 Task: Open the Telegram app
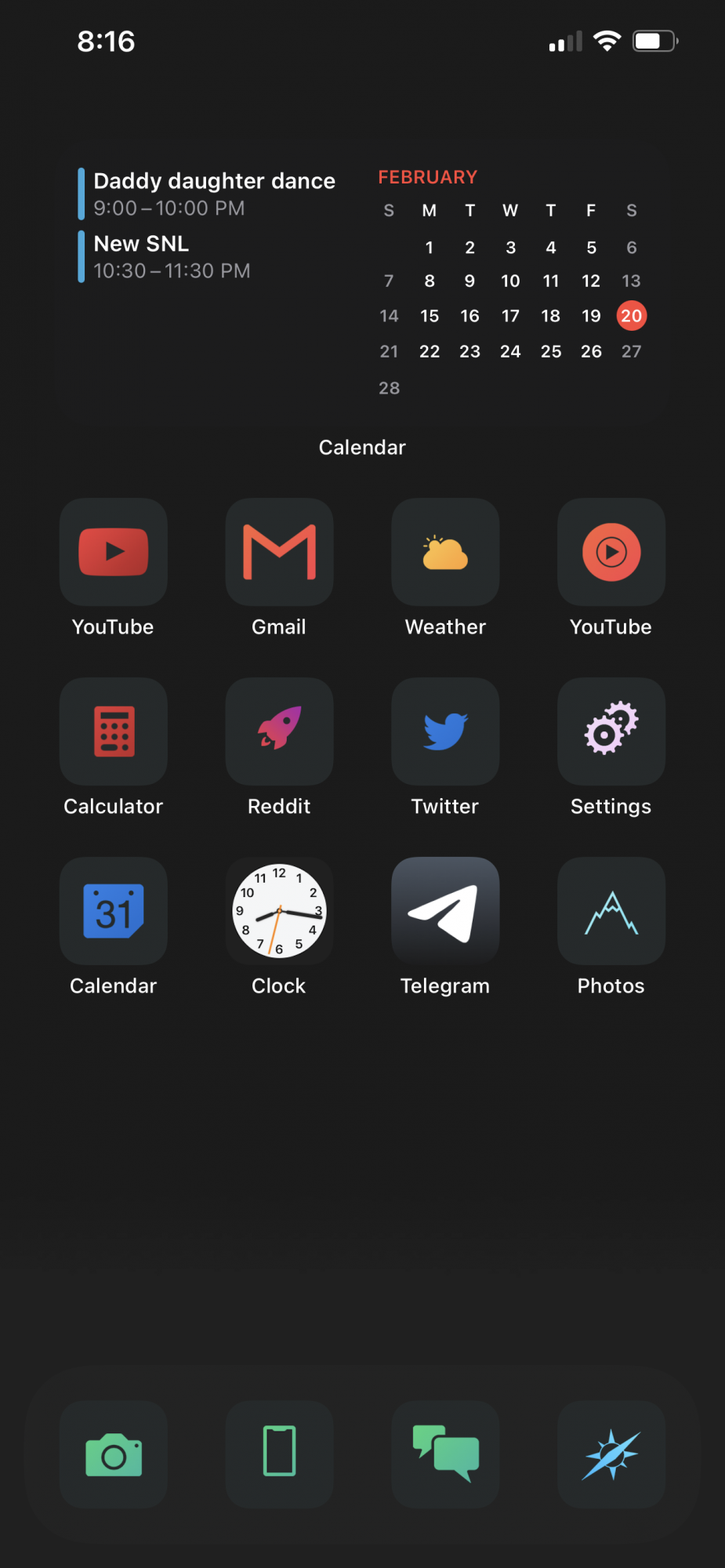(x=445, y=911)
